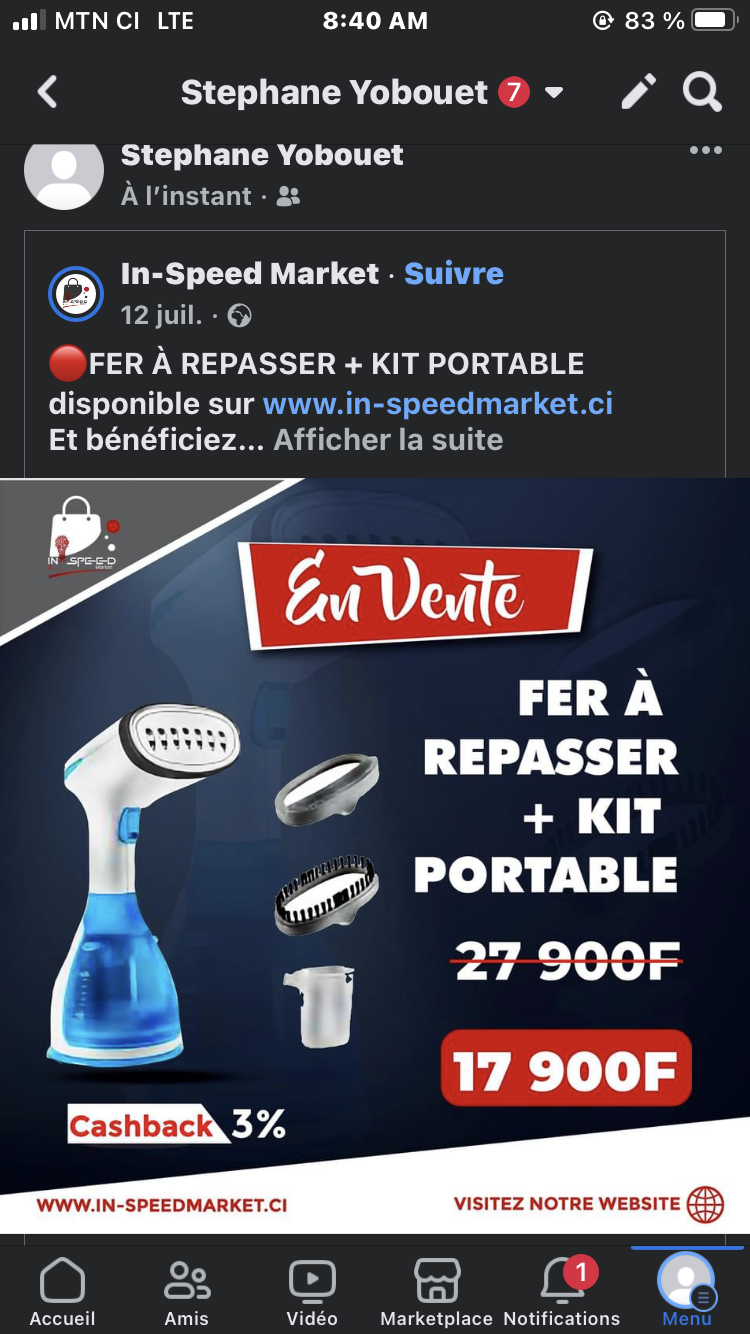
Task: Open the profile name dropdown arrow
Action: click(553, 94)
